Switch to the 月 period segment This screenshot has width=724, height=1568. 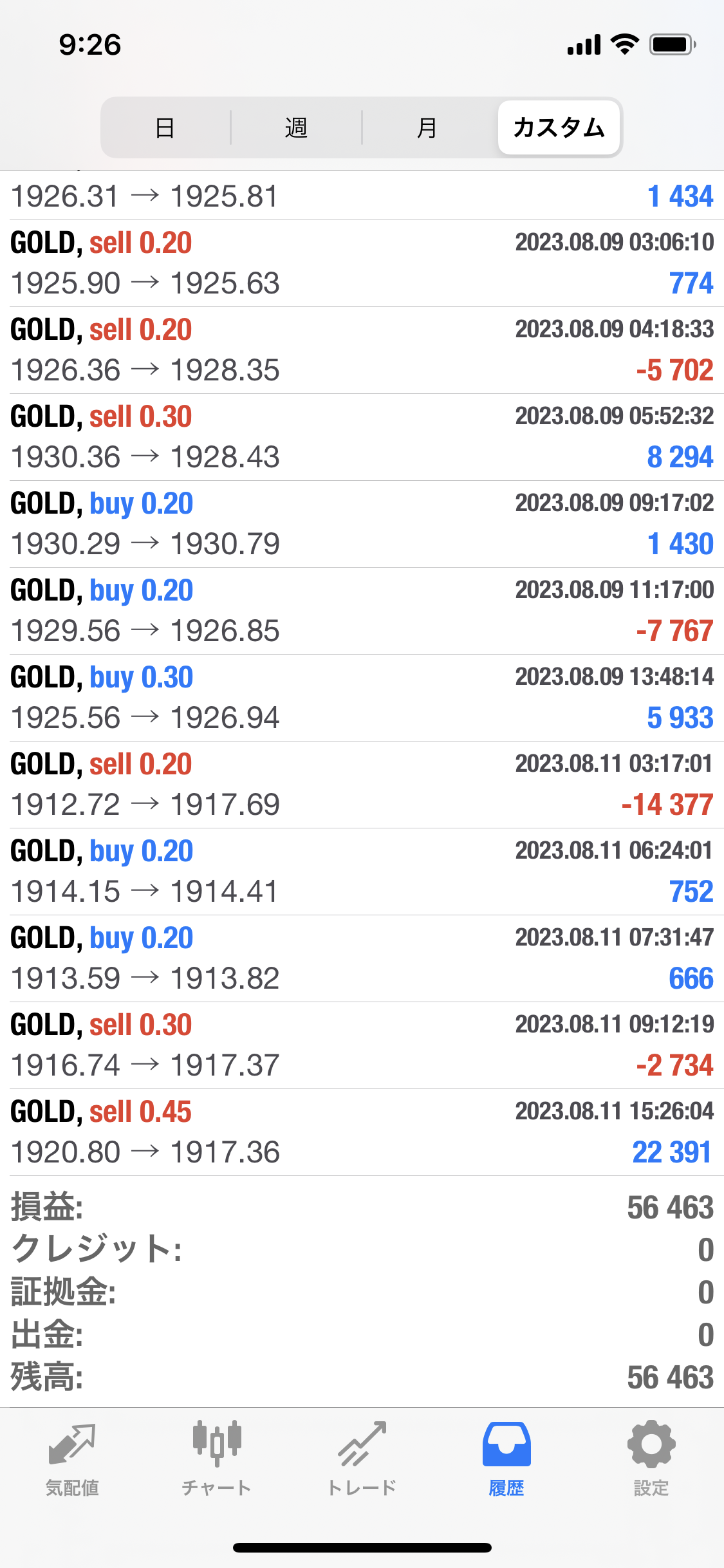pyautogui.click(x=427, y=127)
